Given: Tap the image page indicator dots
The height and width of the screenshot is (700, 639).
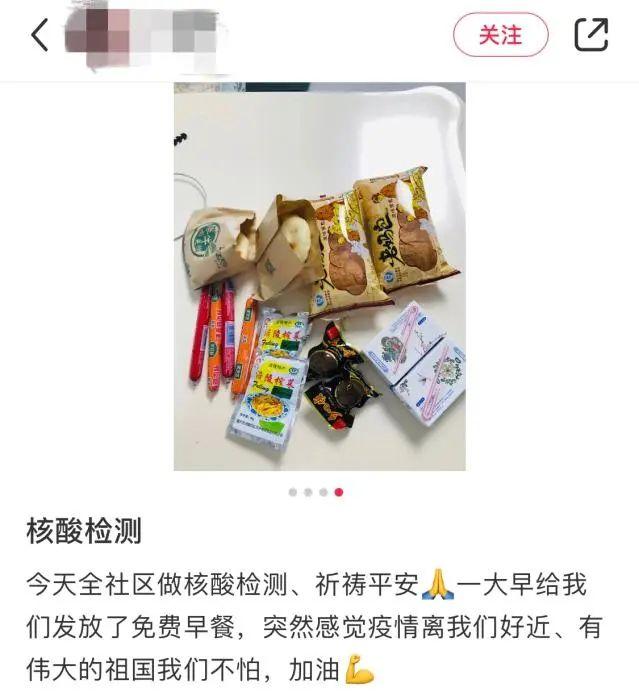Looking at the screenshot, I should tap(315, 492).
